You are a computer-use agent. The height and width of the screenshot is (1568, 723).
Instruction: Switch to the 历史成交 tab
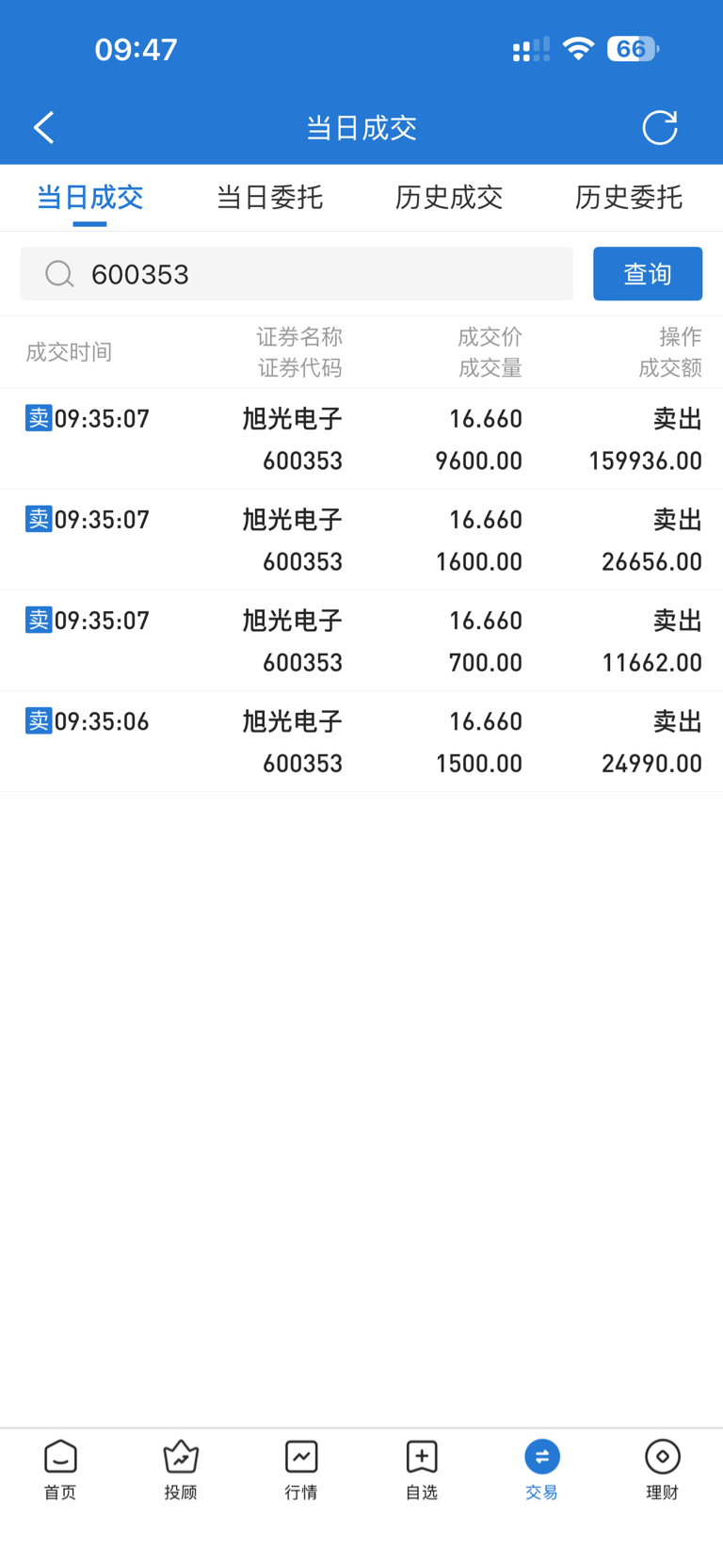(449, 197)
